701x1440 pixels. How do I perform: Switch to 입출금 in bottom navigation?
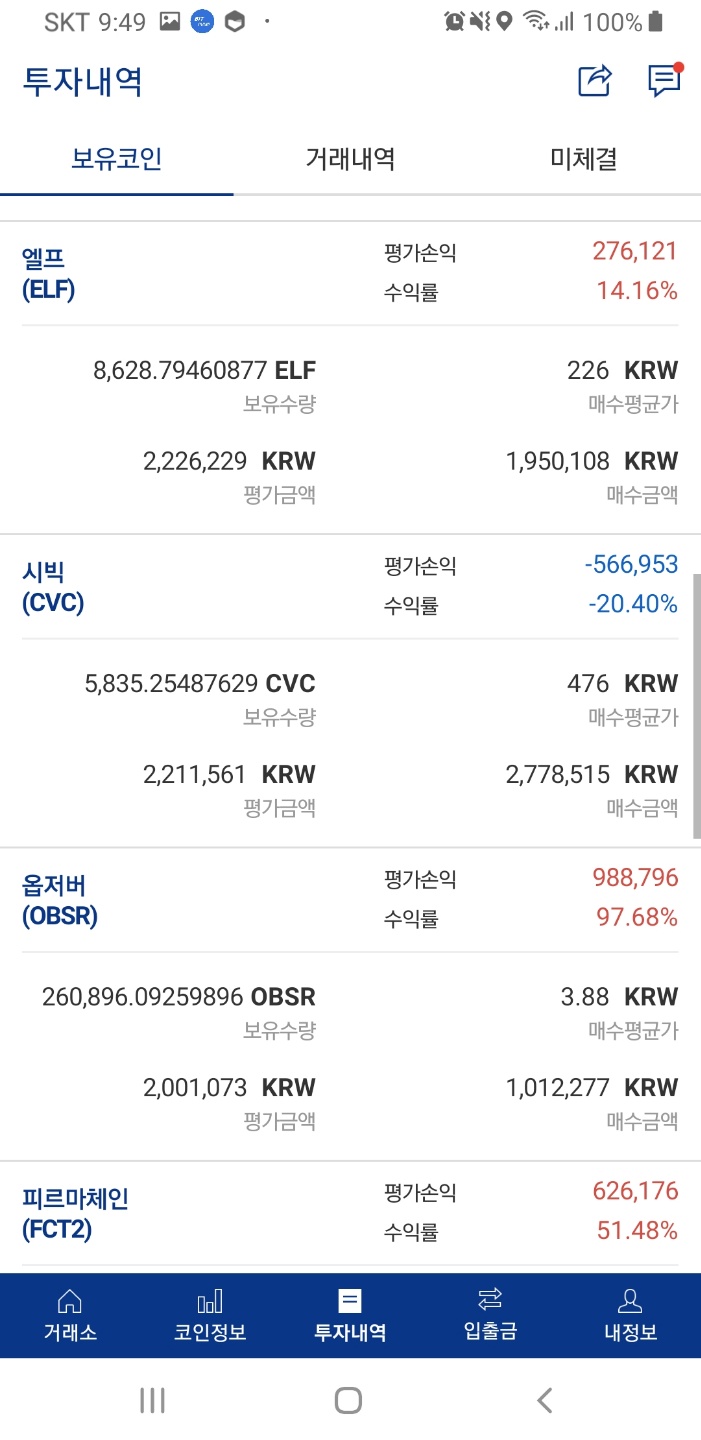click(x=490, y=1314)
